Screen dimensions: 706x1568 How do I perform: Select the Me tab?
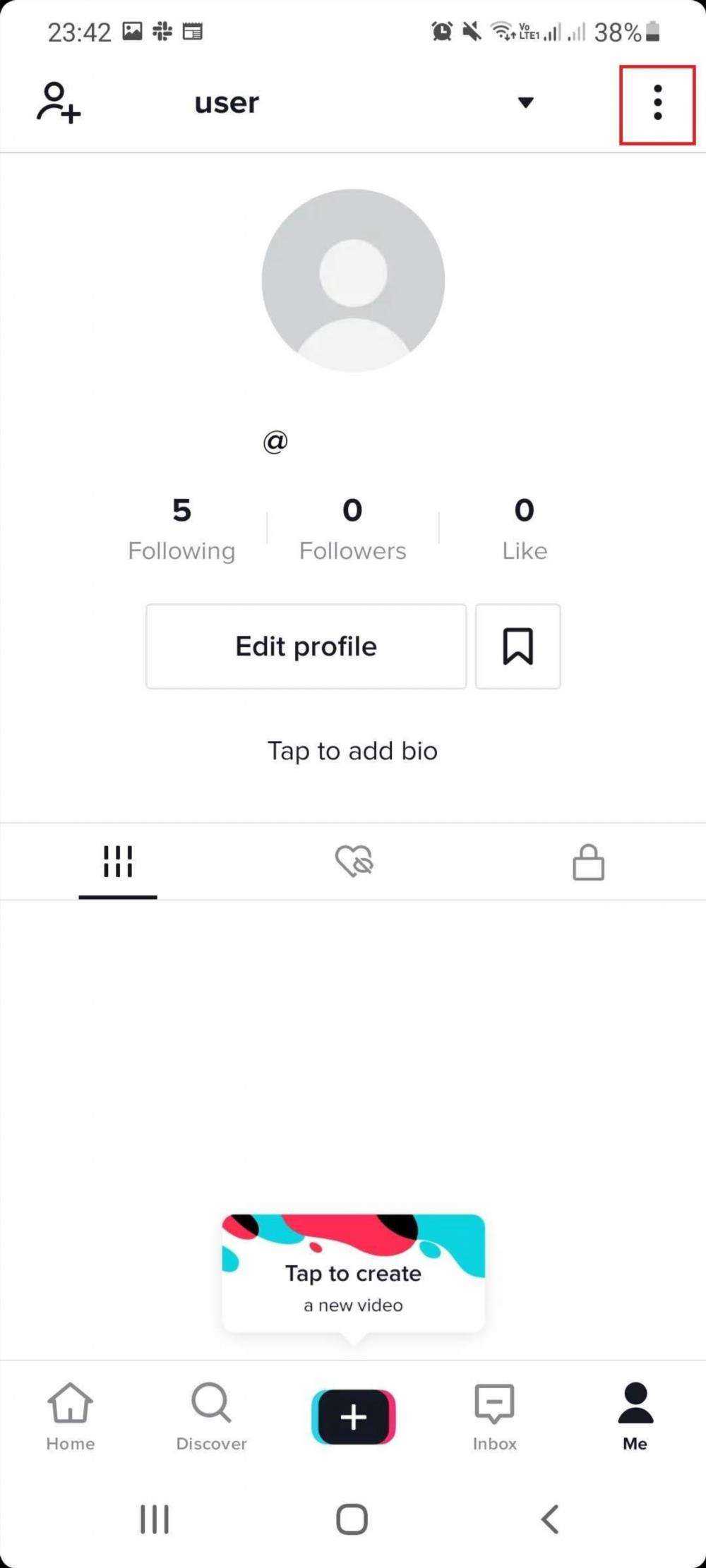tap(635, 1415)
